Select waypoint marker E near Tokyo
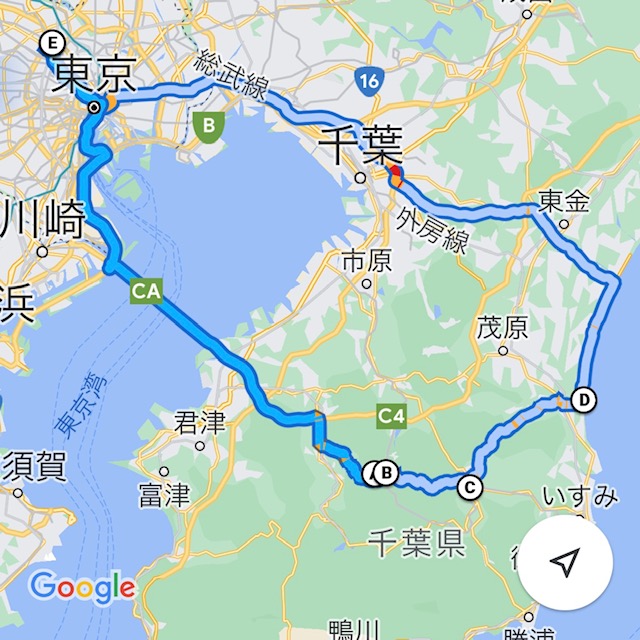 pos(50,43)
